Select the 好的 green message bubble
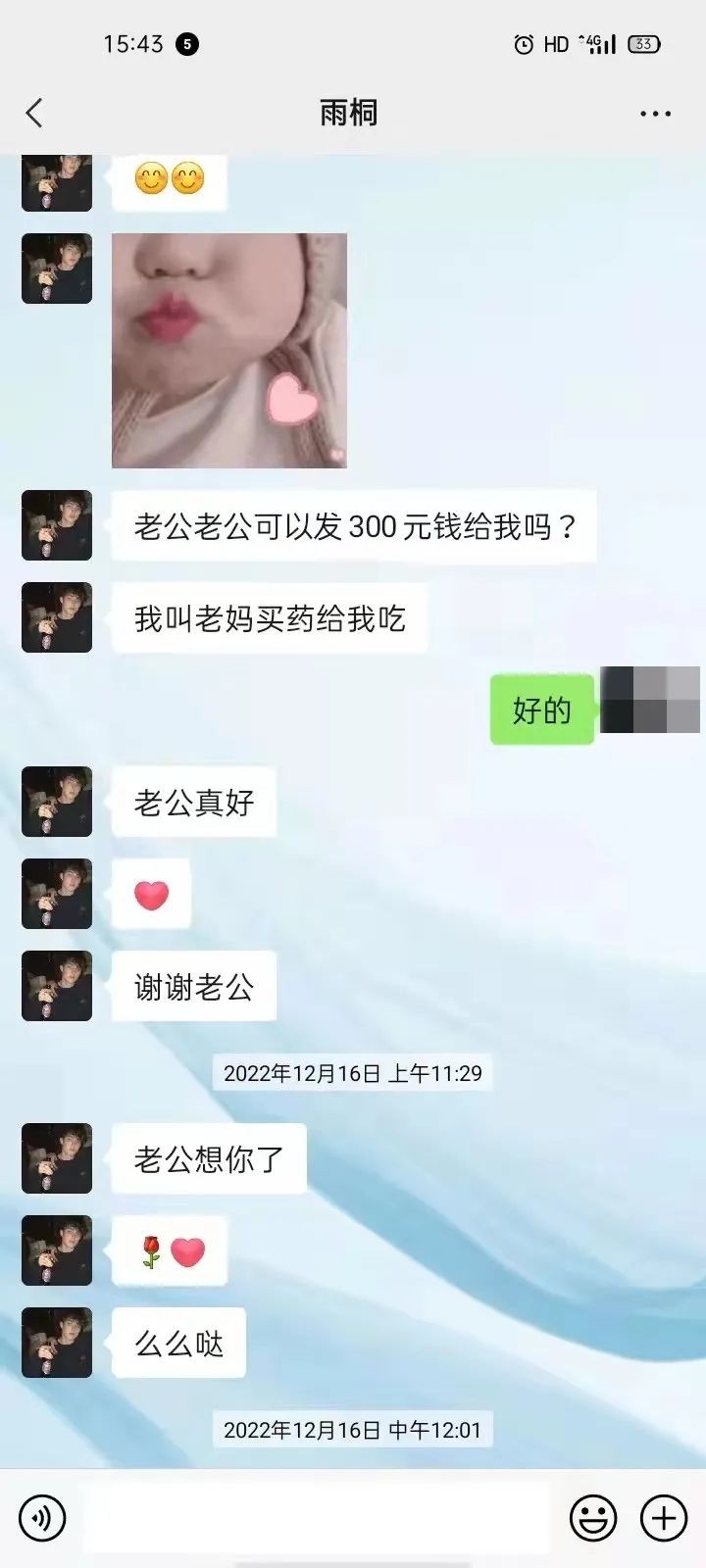706x1568 pixels. 540,710
